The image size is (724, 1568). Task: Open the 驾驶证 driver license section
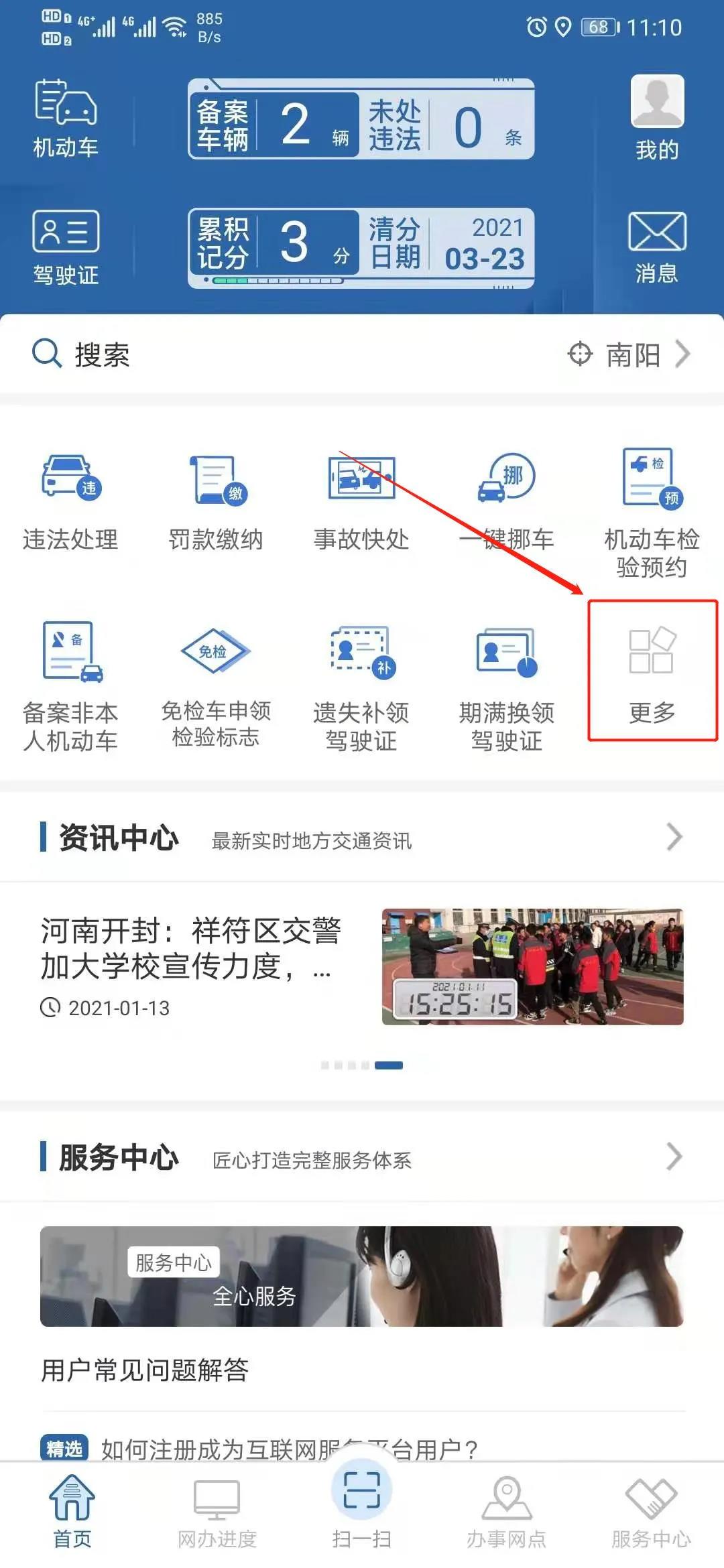tap(66, 247)
